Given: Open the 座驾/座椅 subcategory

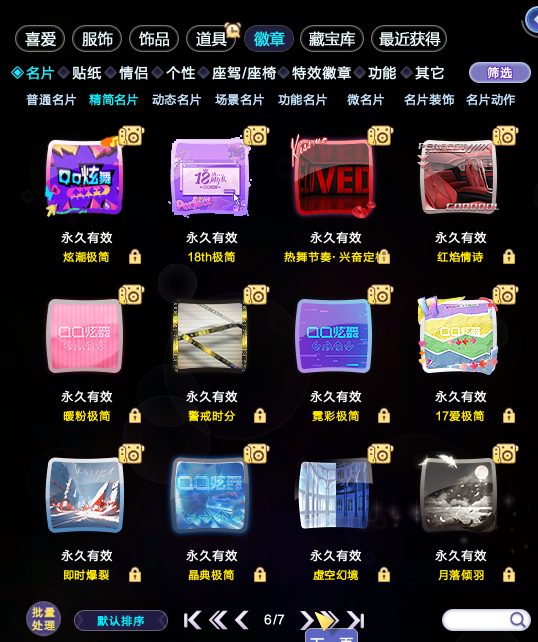Looking at the screenshot, I should click(x=244, y=73).
